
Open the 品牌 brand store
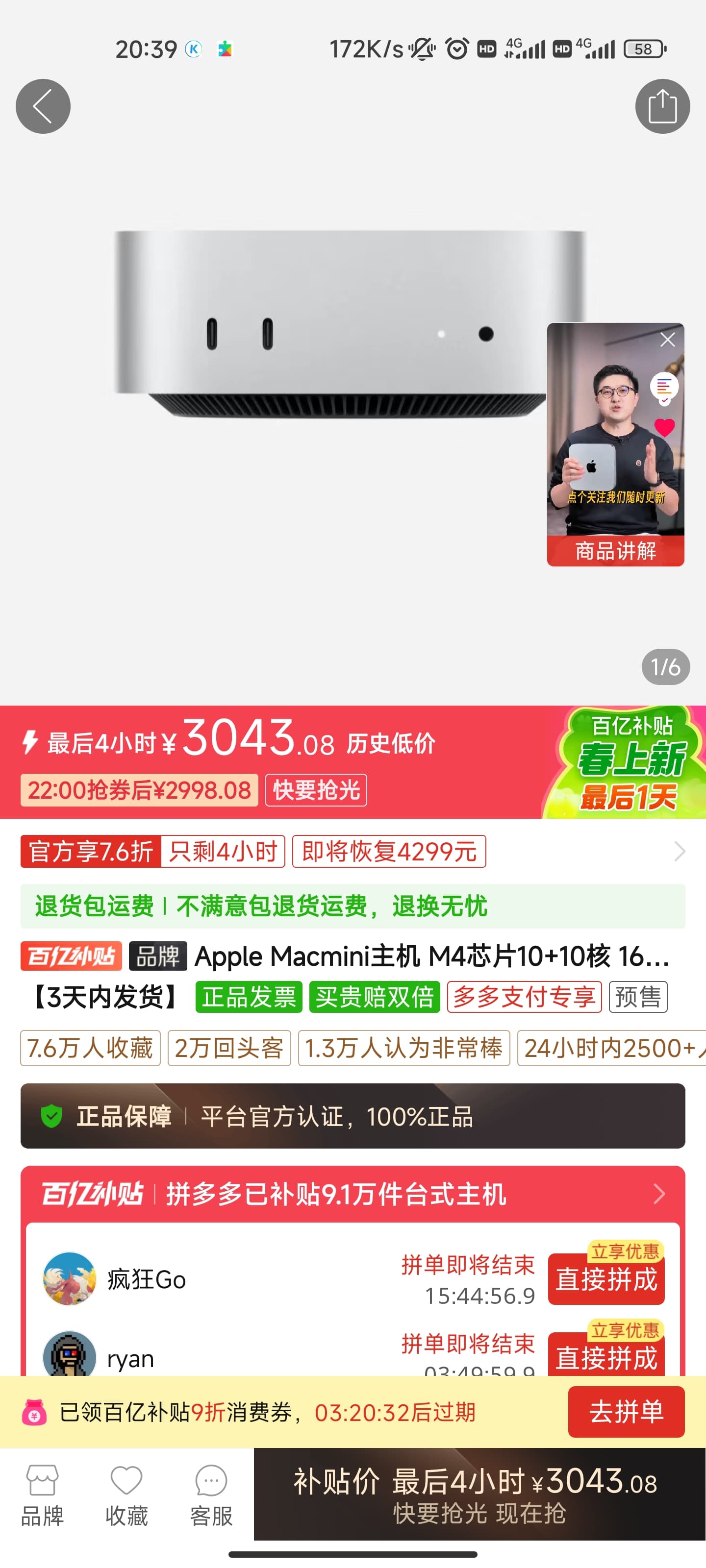pyautogui.click(x=42, y=1495)
